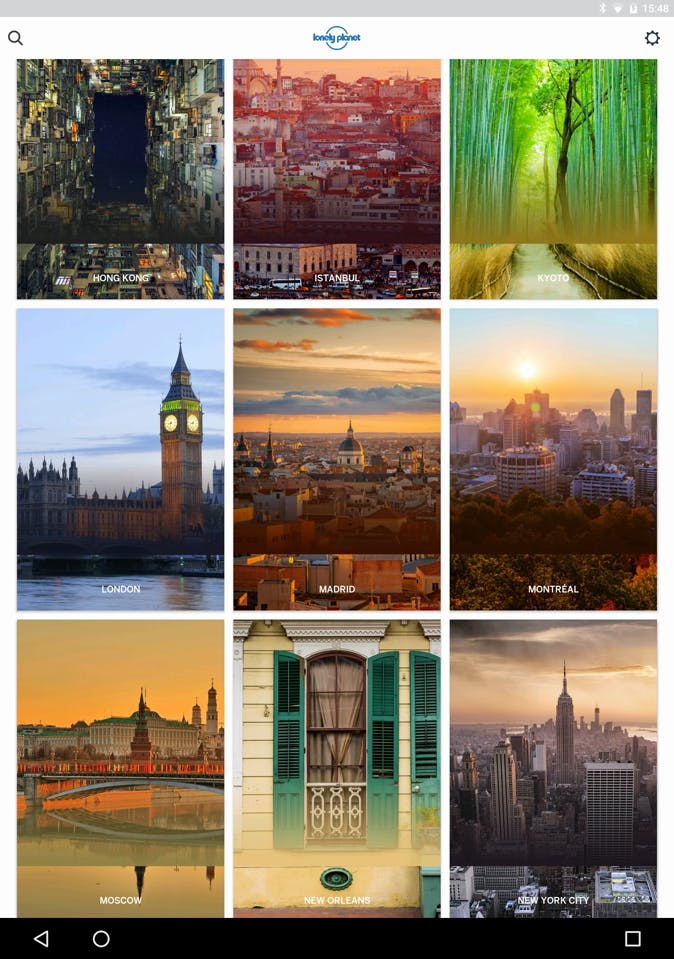The height and width of the screenshot is (959, 674).
Task: Select the Istanbul guide card
Action: (337, 179)
